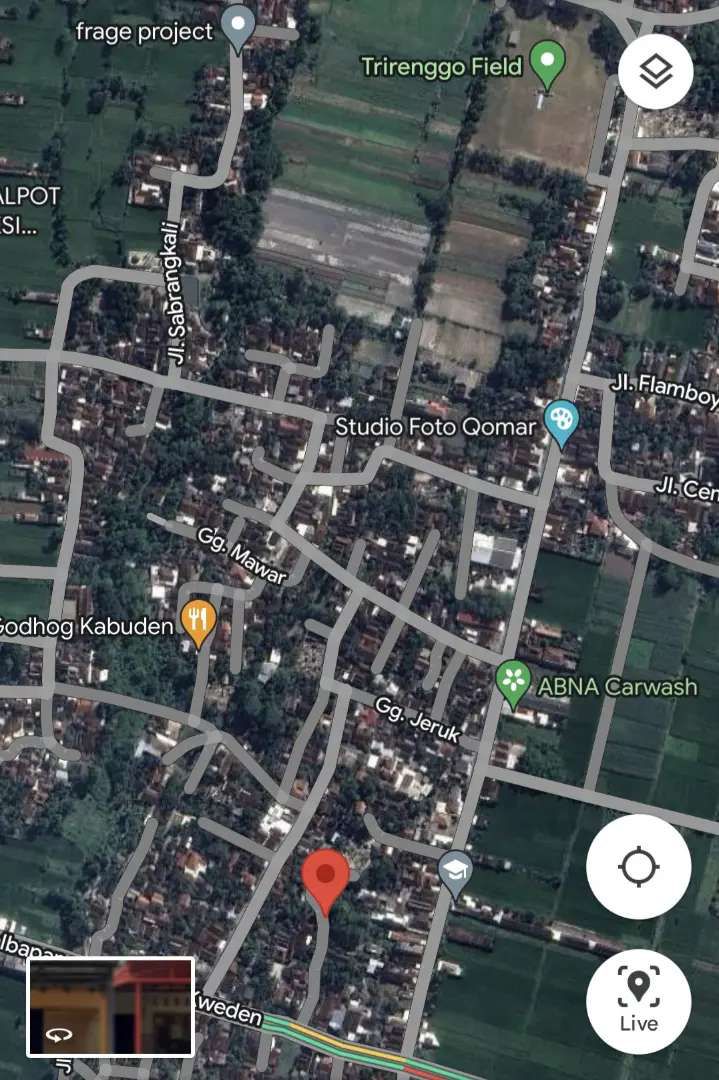This screenshot has height=1080, width=719.
Task: Open the Street View preview thumbnail
Action: pos(111,1007)
